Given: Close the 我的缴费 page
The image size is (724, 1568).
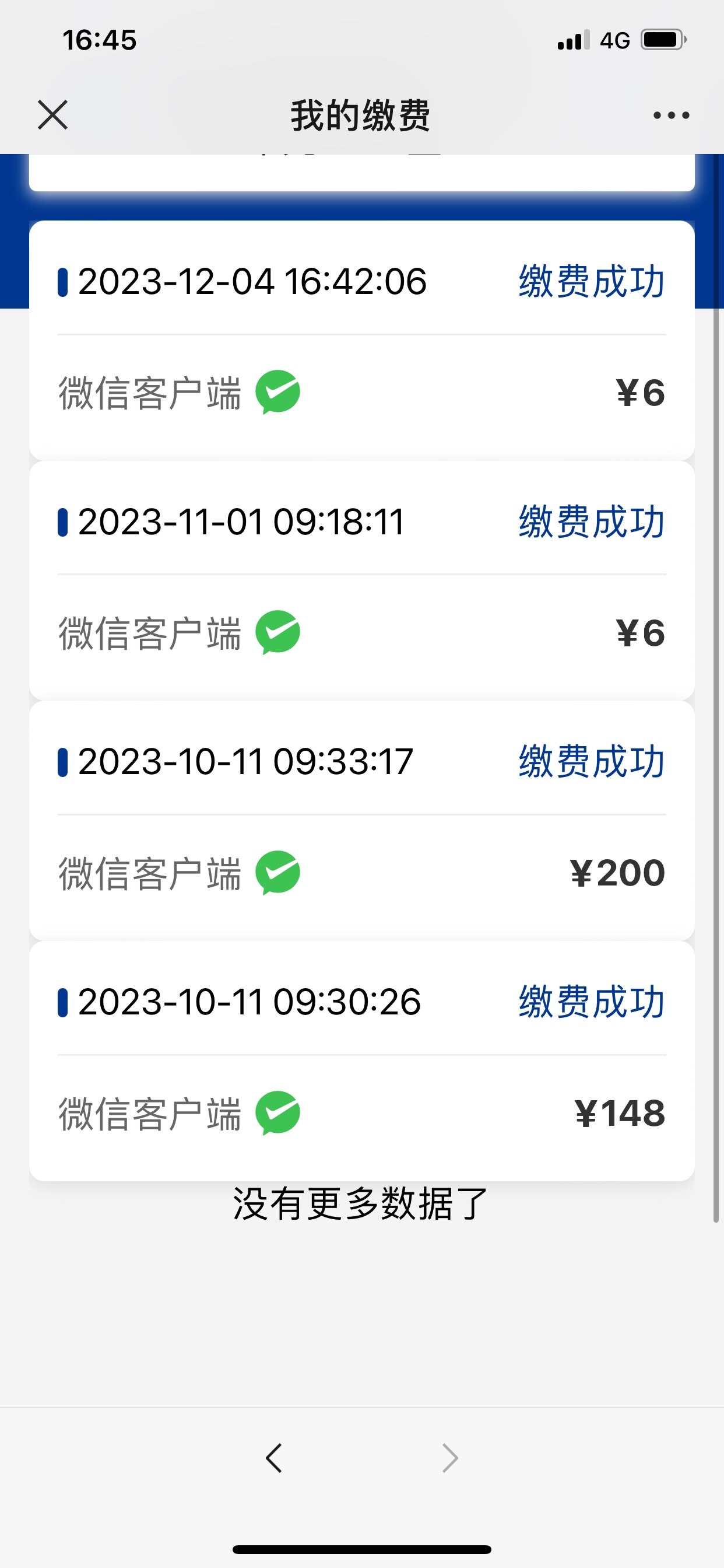Looking at the screenshot, I should tap(53, 115).
